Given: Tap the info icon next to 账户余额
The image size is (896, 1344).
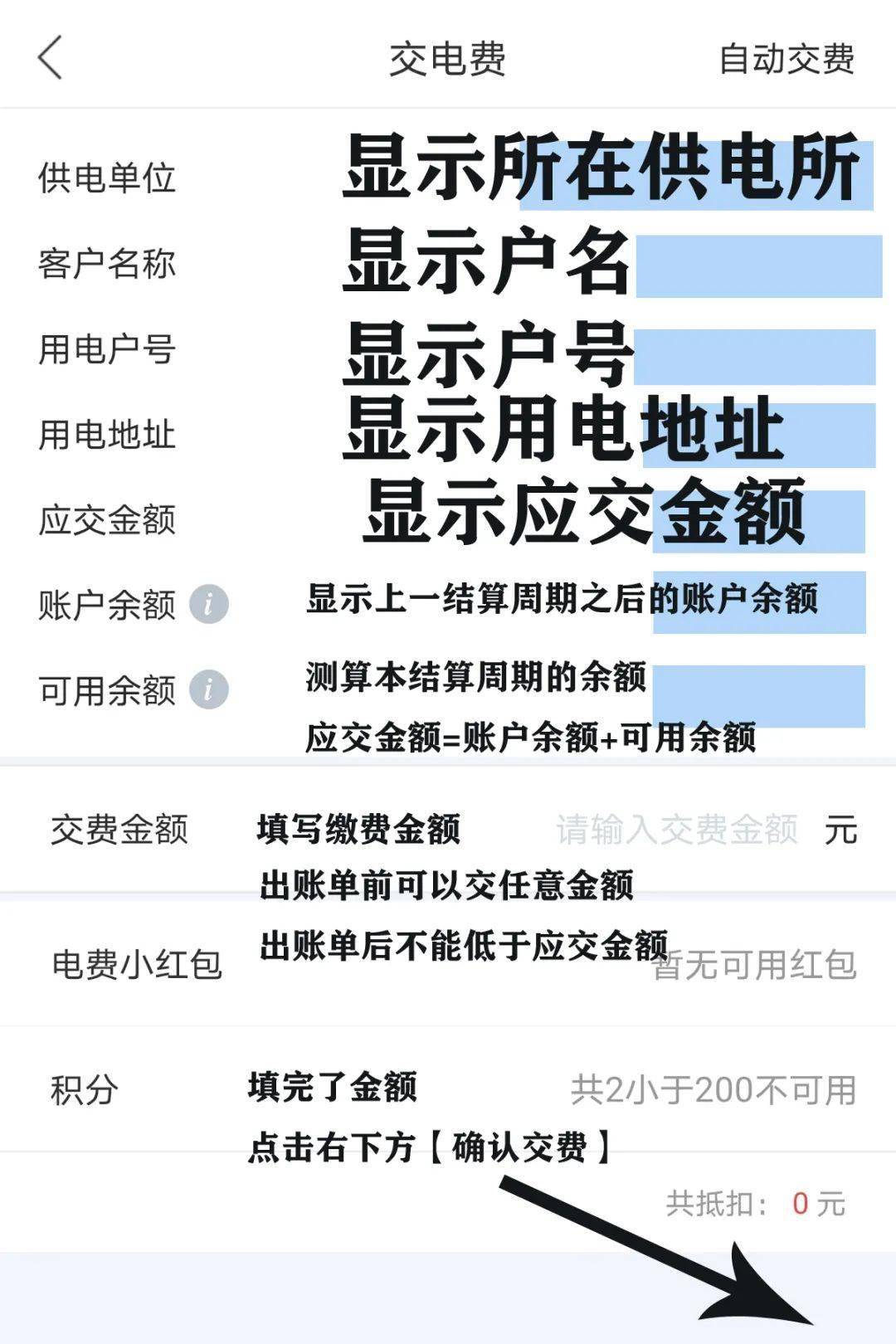Looking at the screenshot, I should [209, 603].
